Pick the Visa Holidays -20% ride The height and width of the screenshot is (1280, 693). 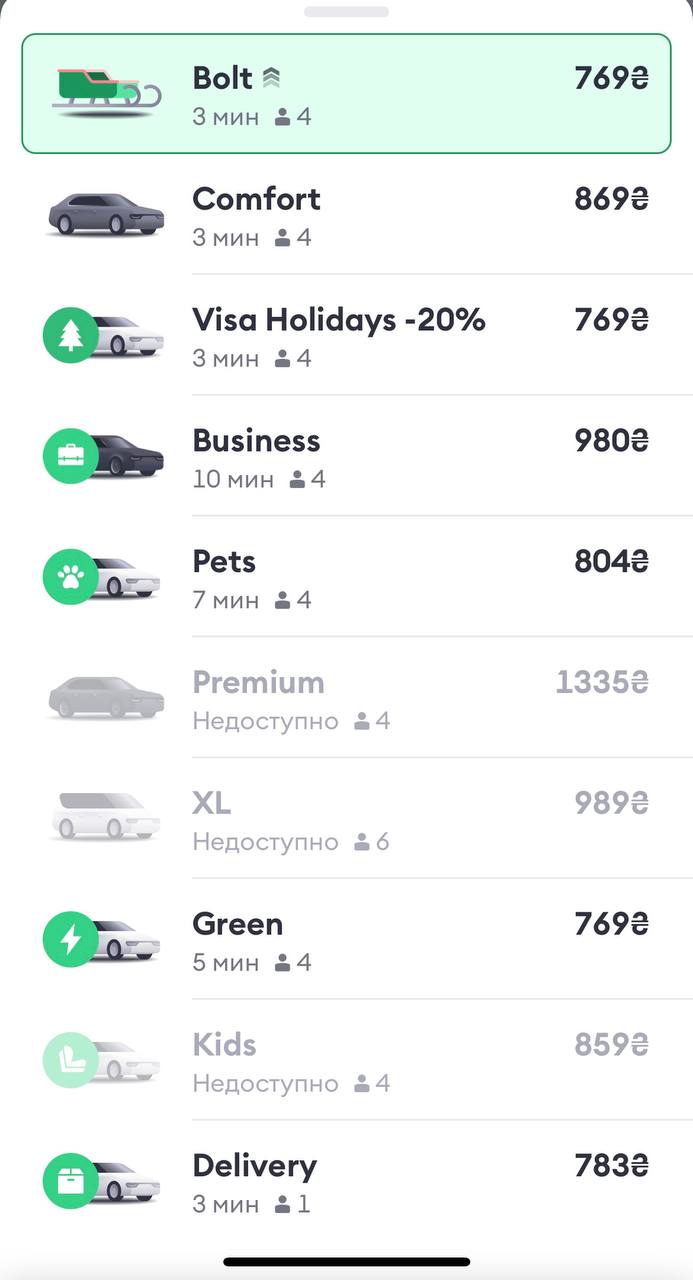[x=346, y=336]
